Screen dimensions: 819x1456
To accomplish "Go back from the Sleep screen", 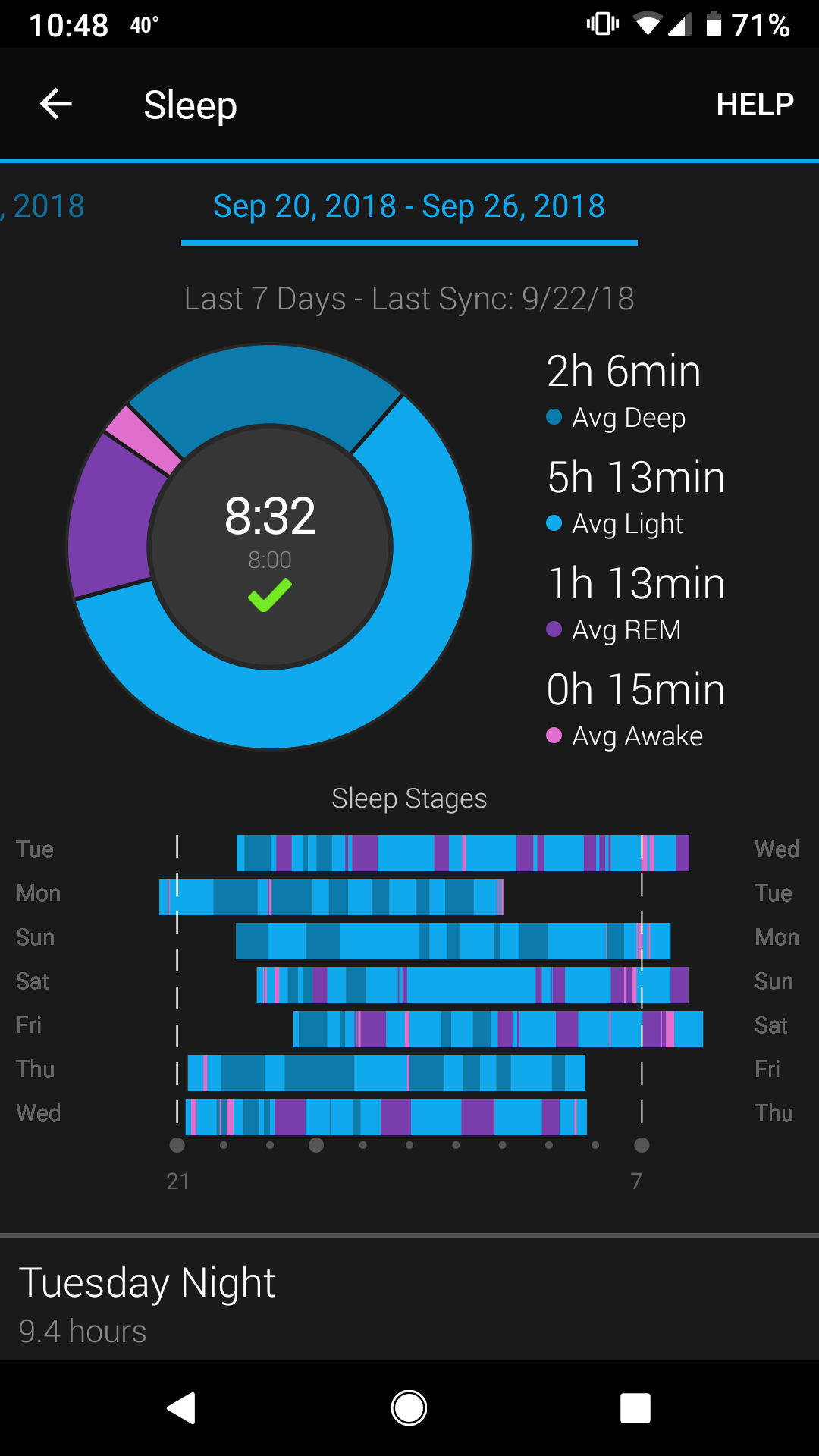I will 56,104.
